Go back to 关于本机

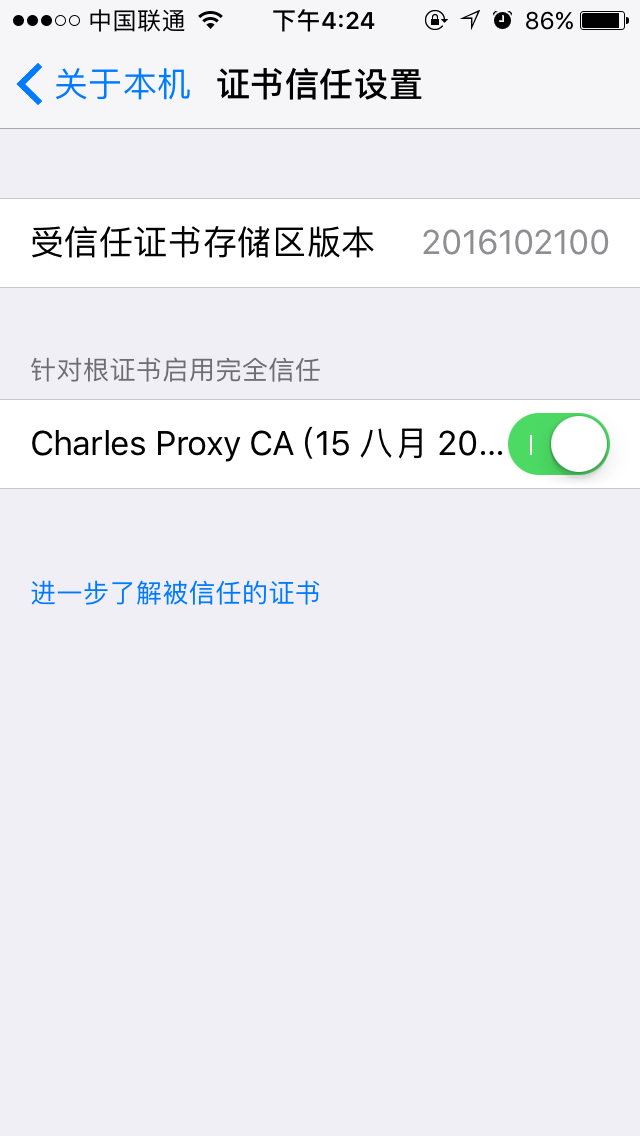click(104, 85)
